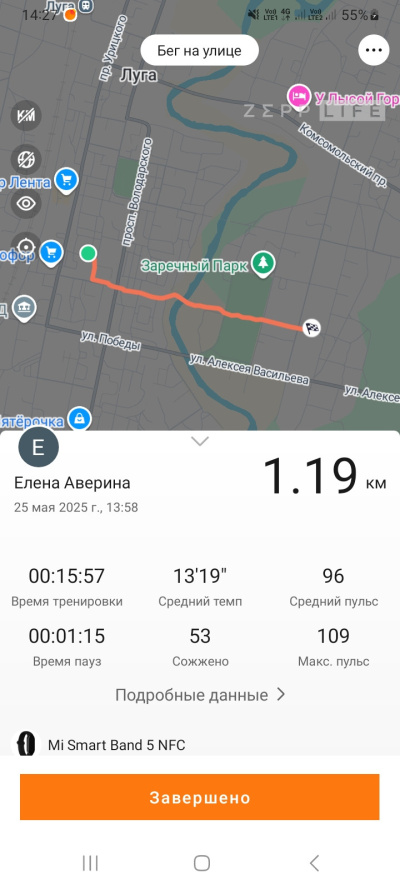Open the three-dots overflow menu
Image resolution: width=400 pixels, height=889 pixels.
373,50
